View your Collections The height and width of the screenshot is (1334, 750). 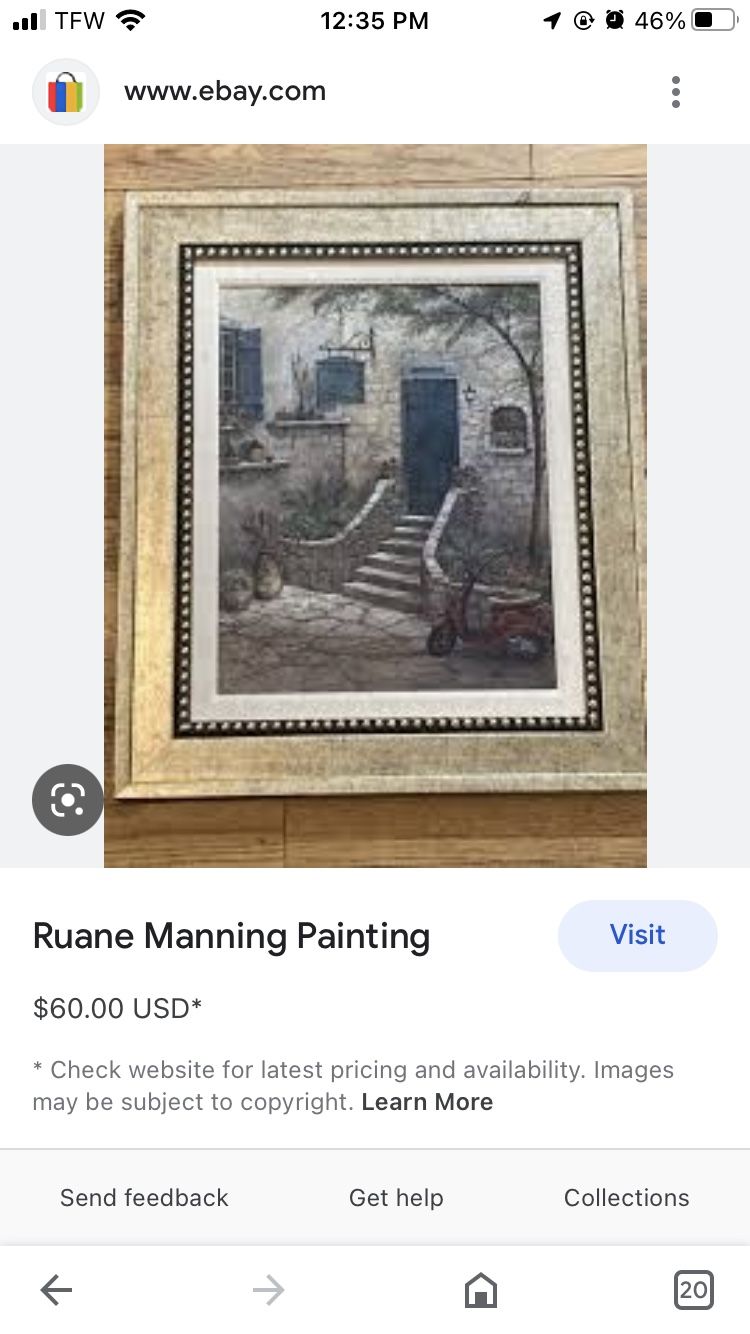click(x=627, y=1197)
